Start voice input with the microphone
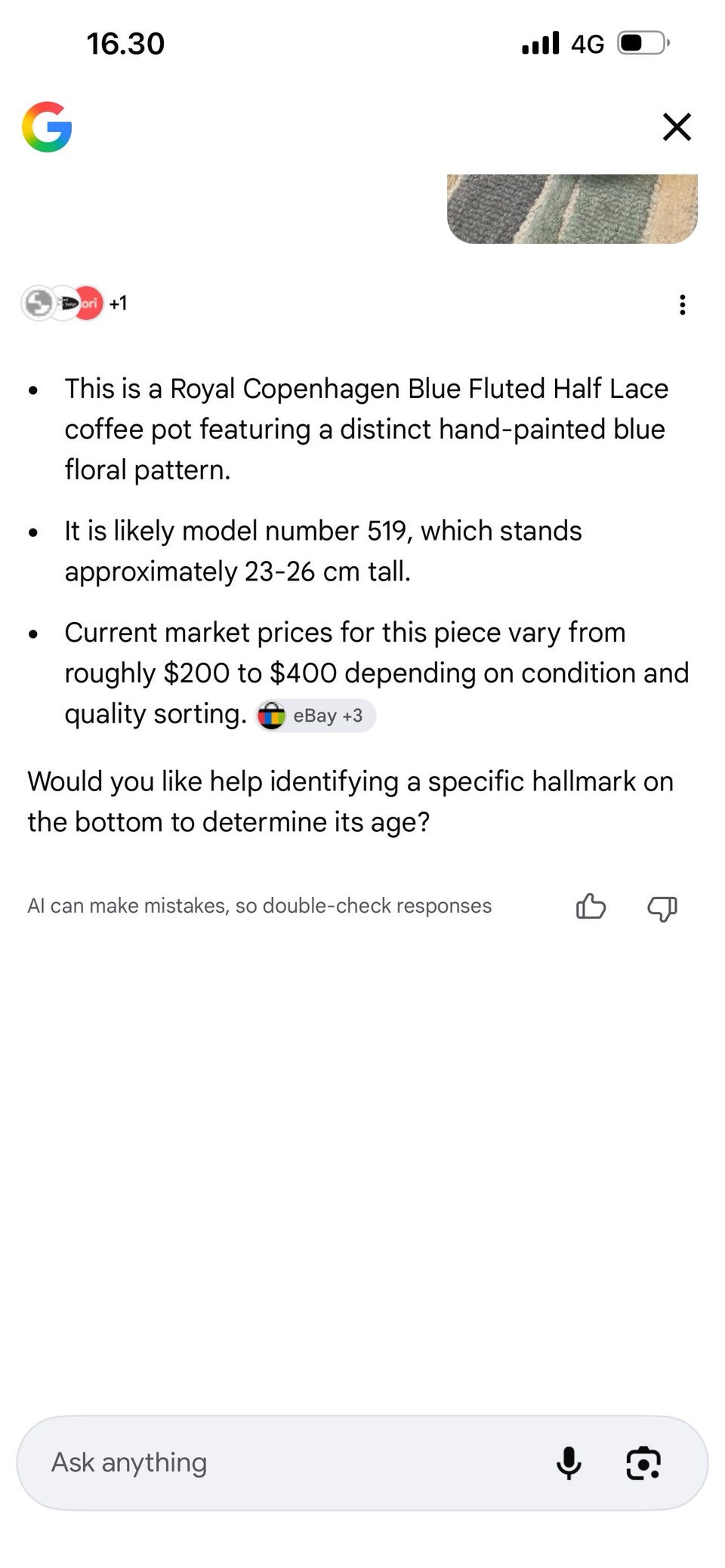Viewport: 725px width, 1568px height. click(569, 1462)
